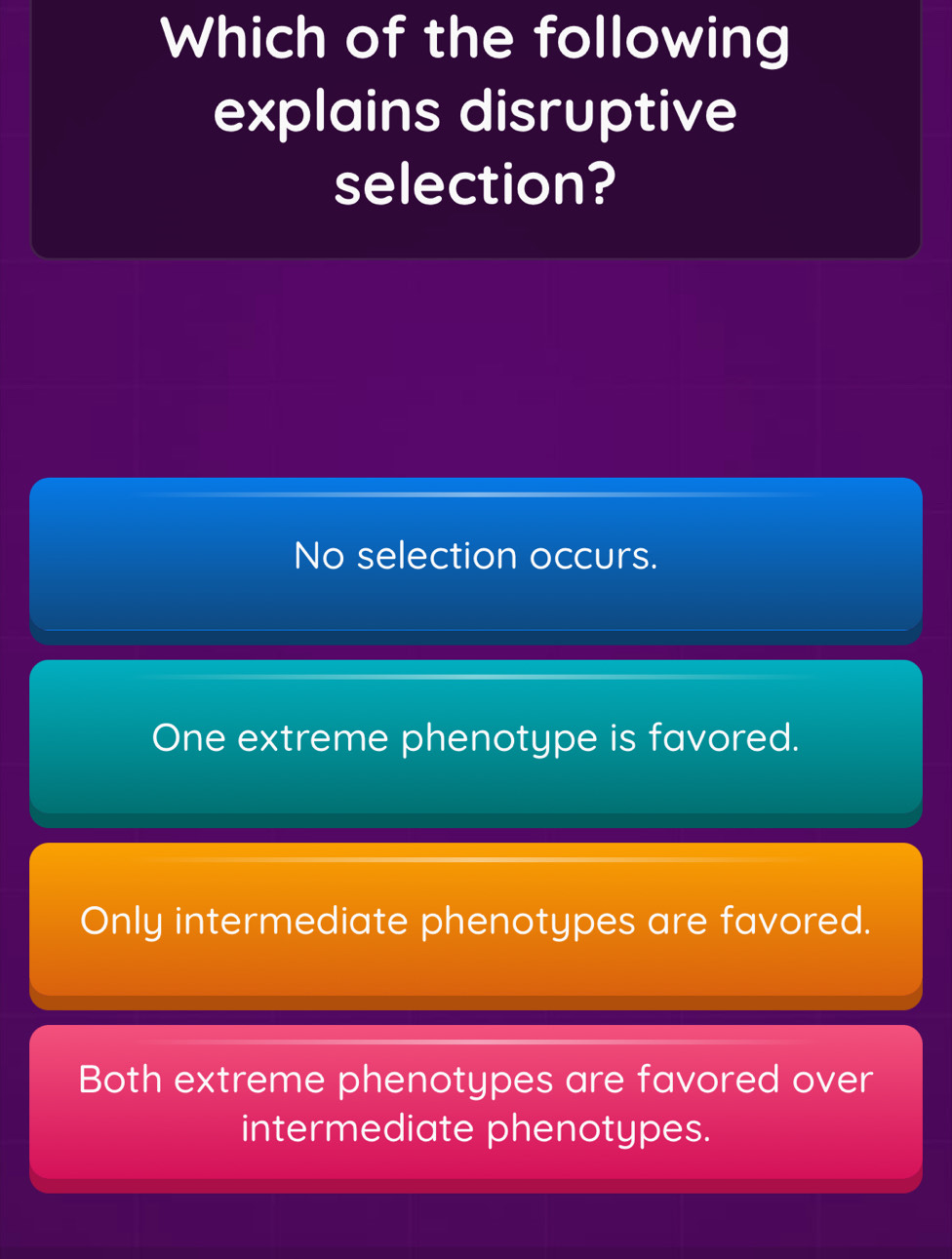Select the answer 'No selection occurs.'
The image size is (952, 1259).
tap(476, 557)
